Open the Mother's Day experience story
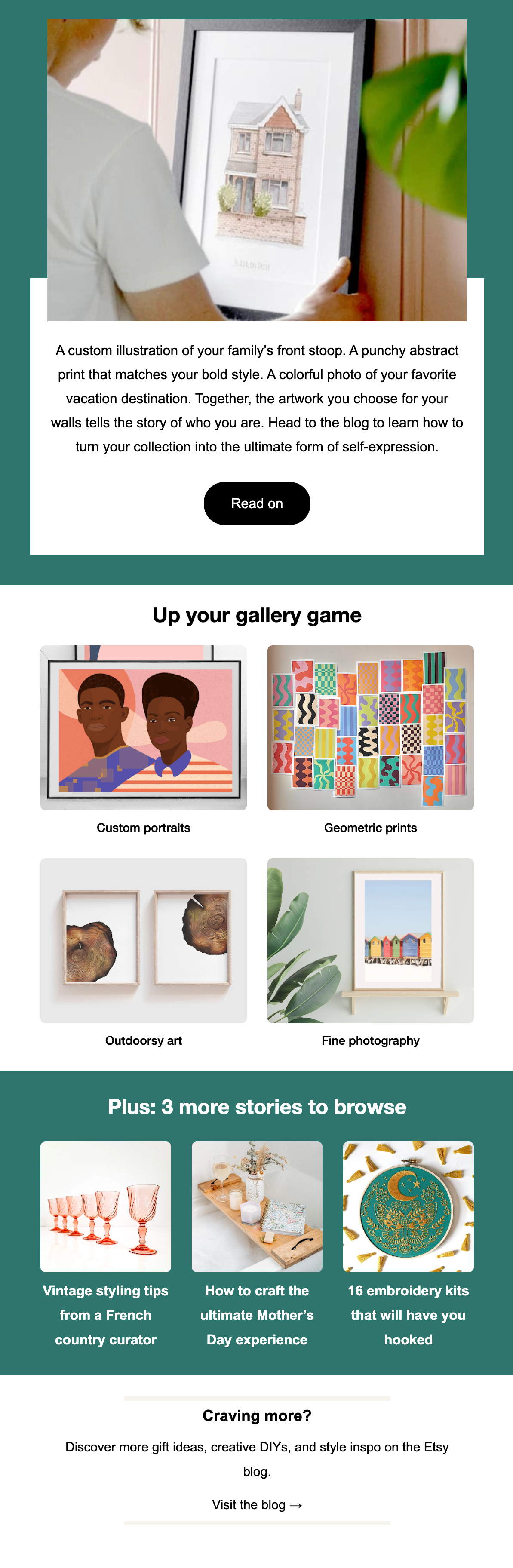Image resolution: width=513 pixels, height=1568 pixels. (257, 1246)
